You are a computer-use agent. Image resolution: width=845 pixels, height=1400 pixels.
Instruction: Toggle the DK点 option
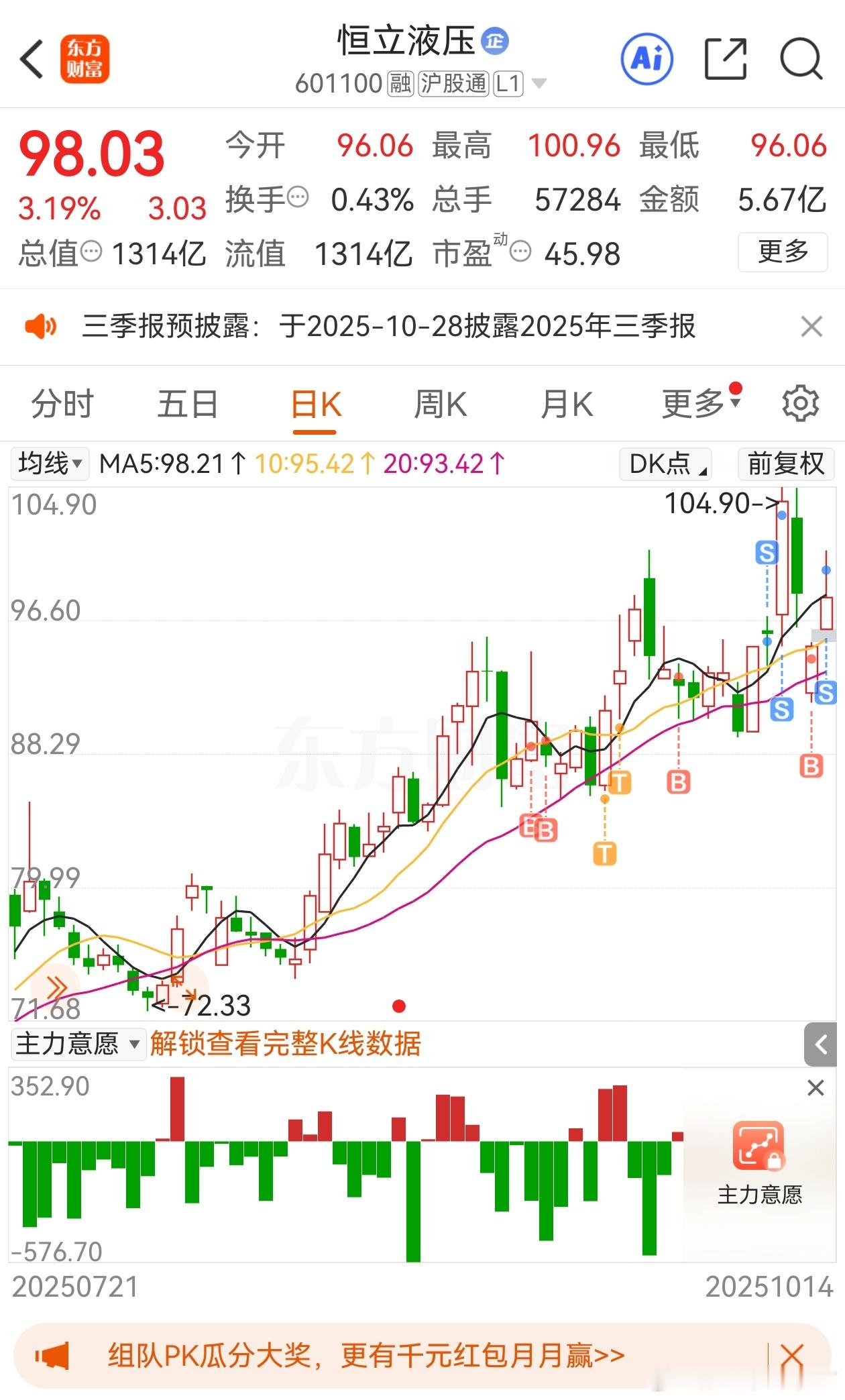(665, 464)
